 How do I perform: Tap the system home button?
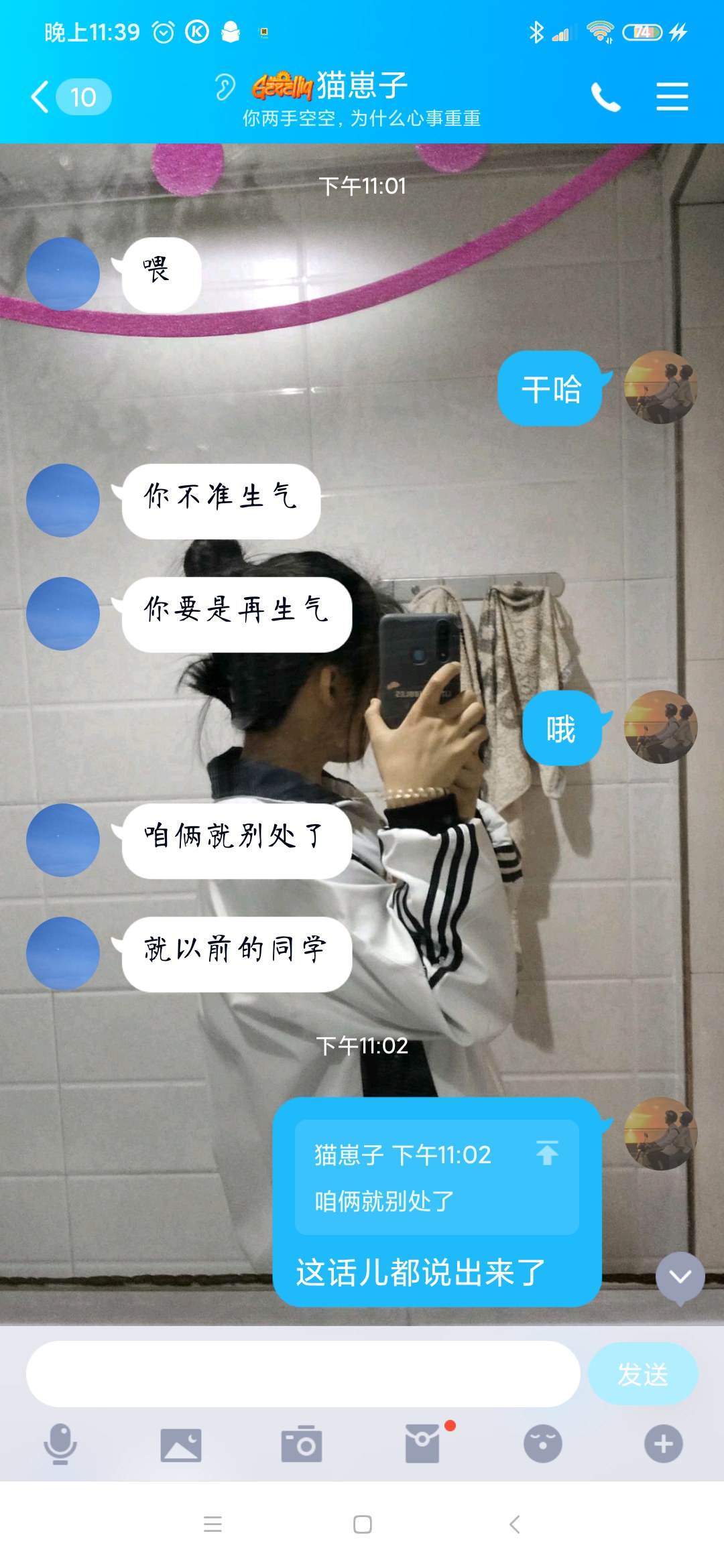pyautogui.click(x=363, y=1524)
